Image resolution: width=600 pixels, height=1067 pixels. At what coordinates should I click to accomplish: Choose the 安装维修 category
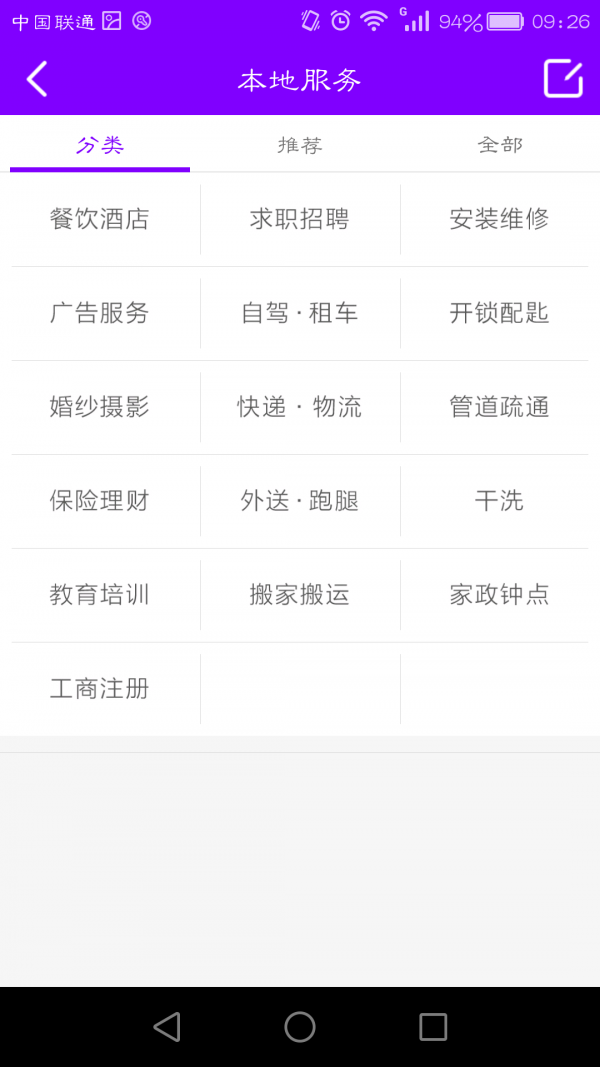click(499, 219)
